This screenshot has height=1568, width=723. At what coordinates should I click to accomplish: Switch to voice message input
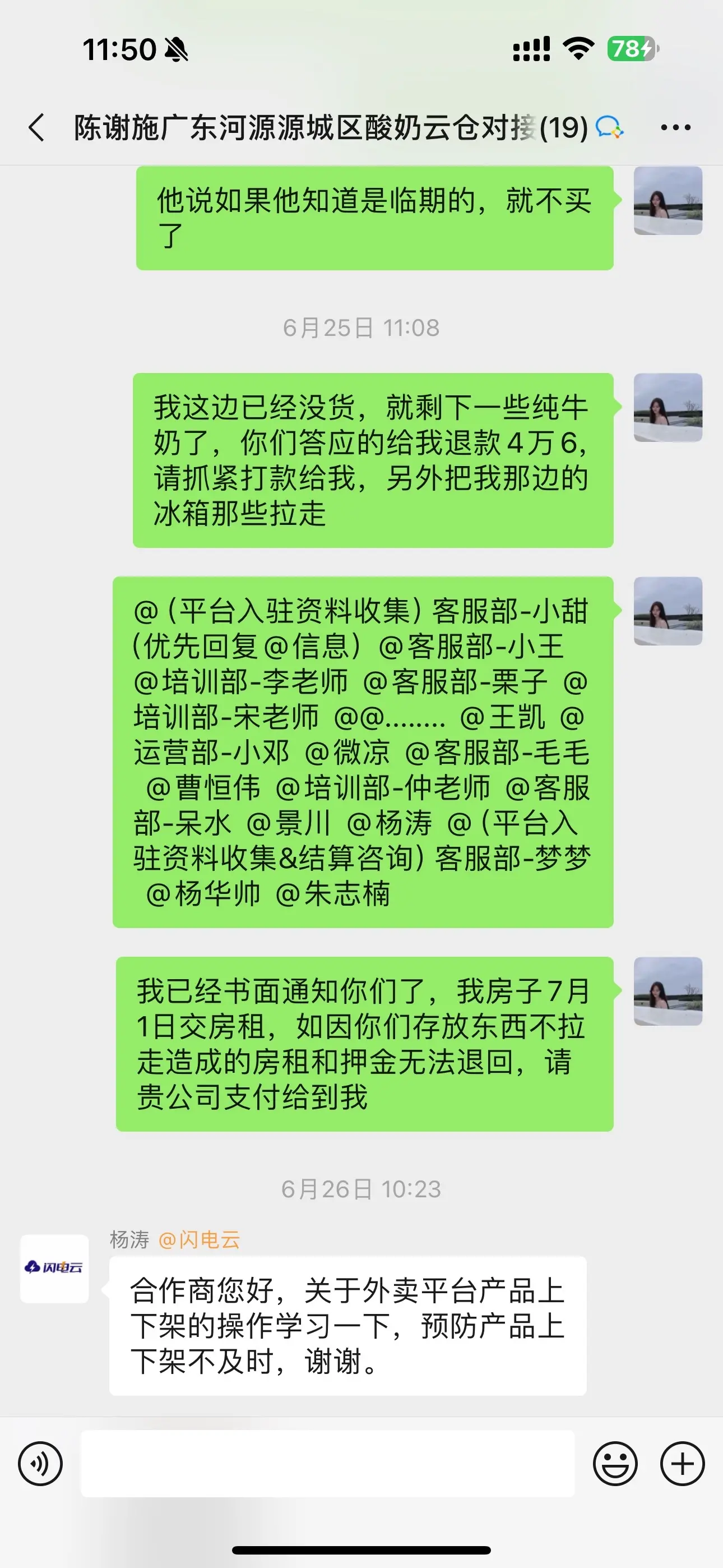tap(40, 1464)
